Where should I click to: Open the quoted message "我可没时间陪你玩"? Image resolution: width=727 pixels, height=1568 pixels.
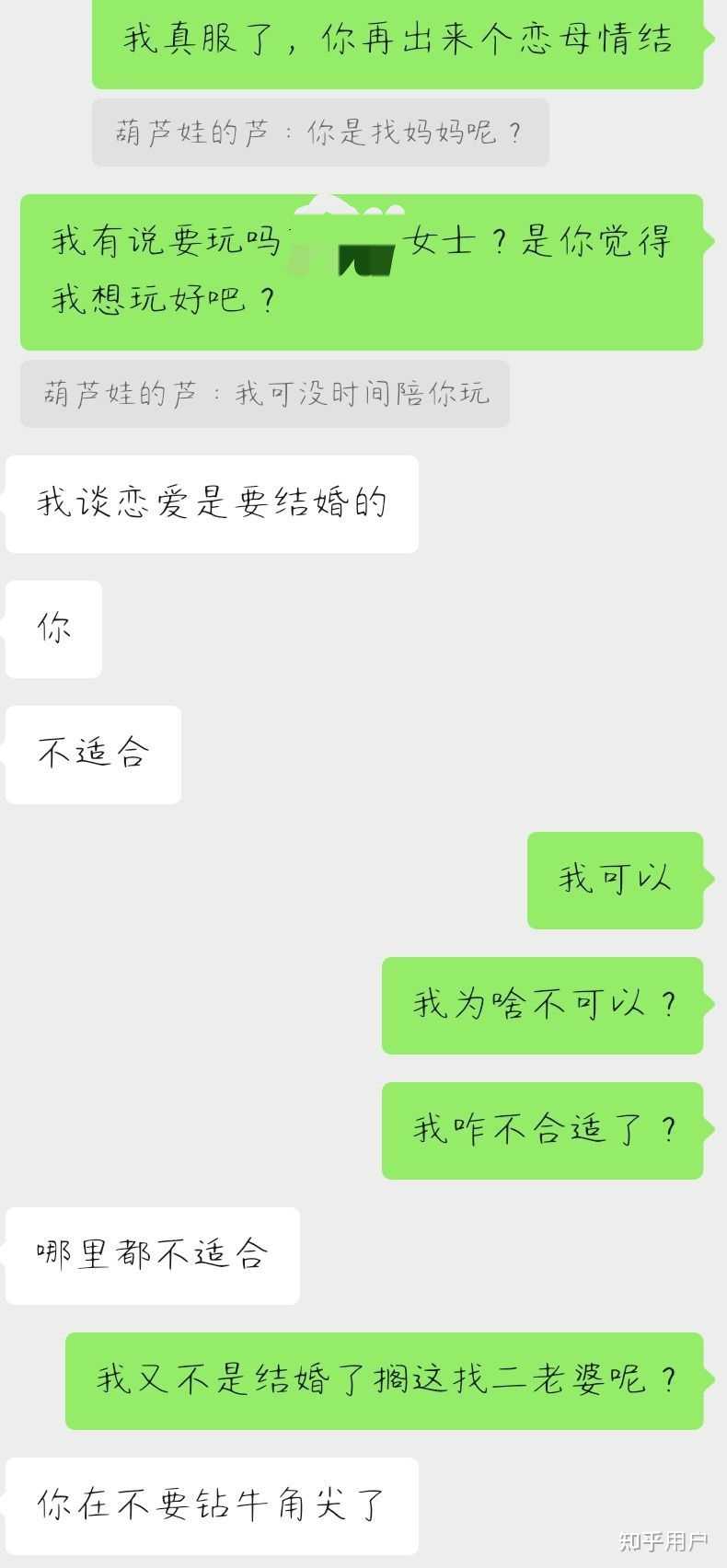click(265, 394)
